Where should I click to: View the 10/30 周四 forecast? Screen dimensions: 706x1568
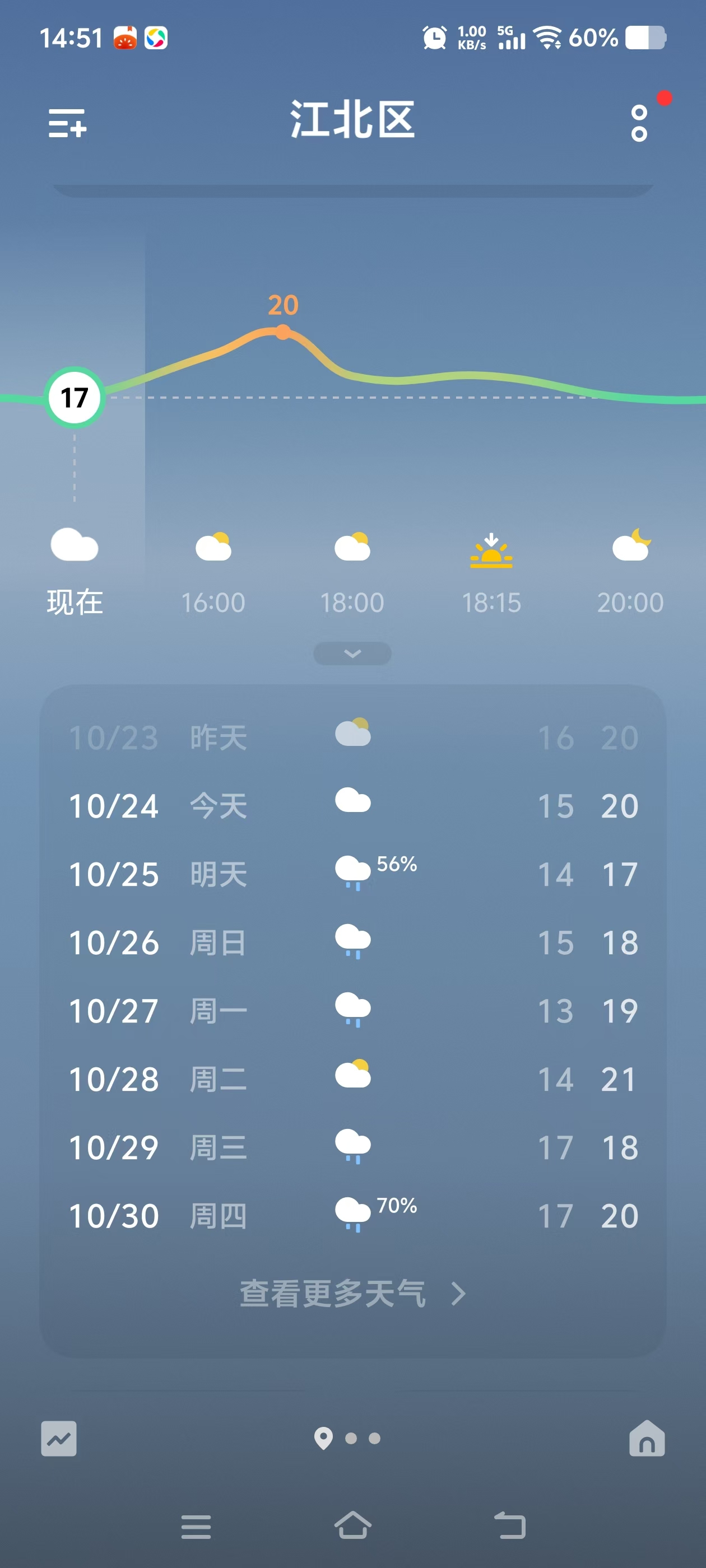tap(352, 1216)
